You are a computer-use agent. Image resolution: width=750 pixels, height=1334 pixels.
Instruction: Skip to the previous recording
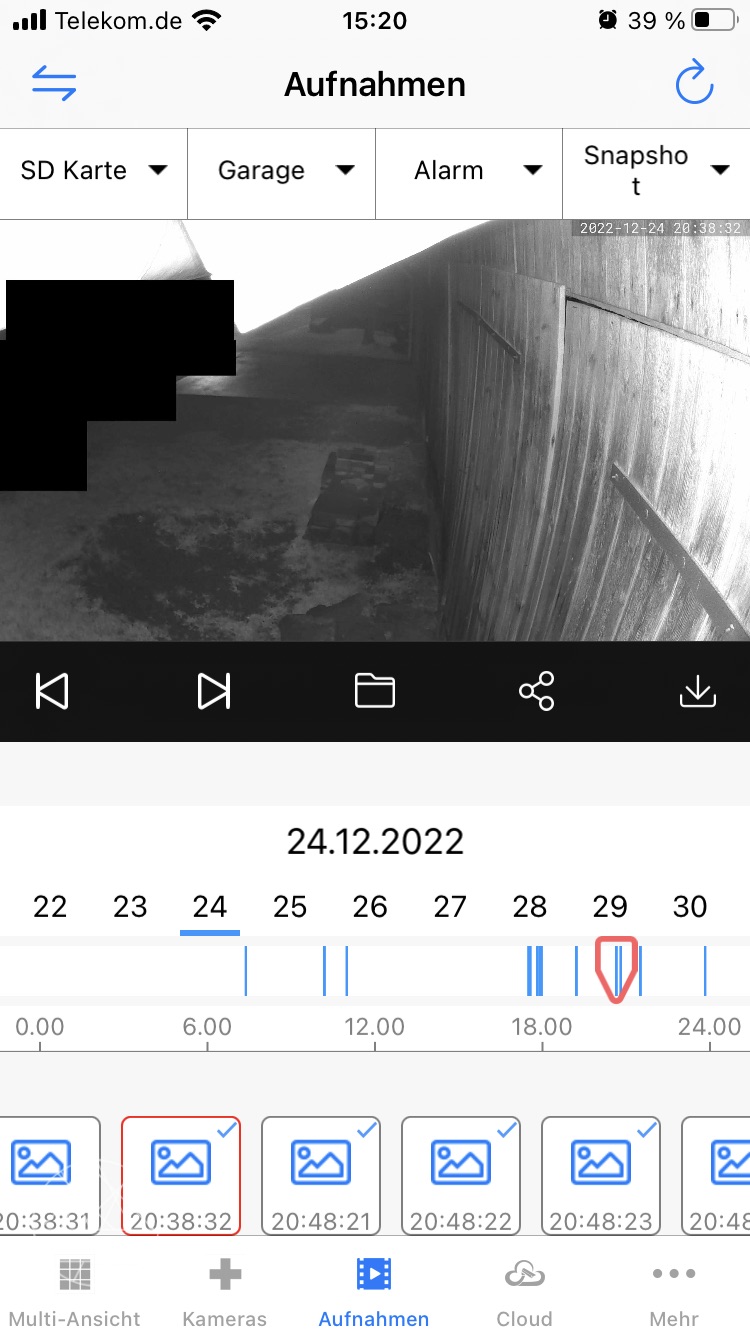pos(52,691)
